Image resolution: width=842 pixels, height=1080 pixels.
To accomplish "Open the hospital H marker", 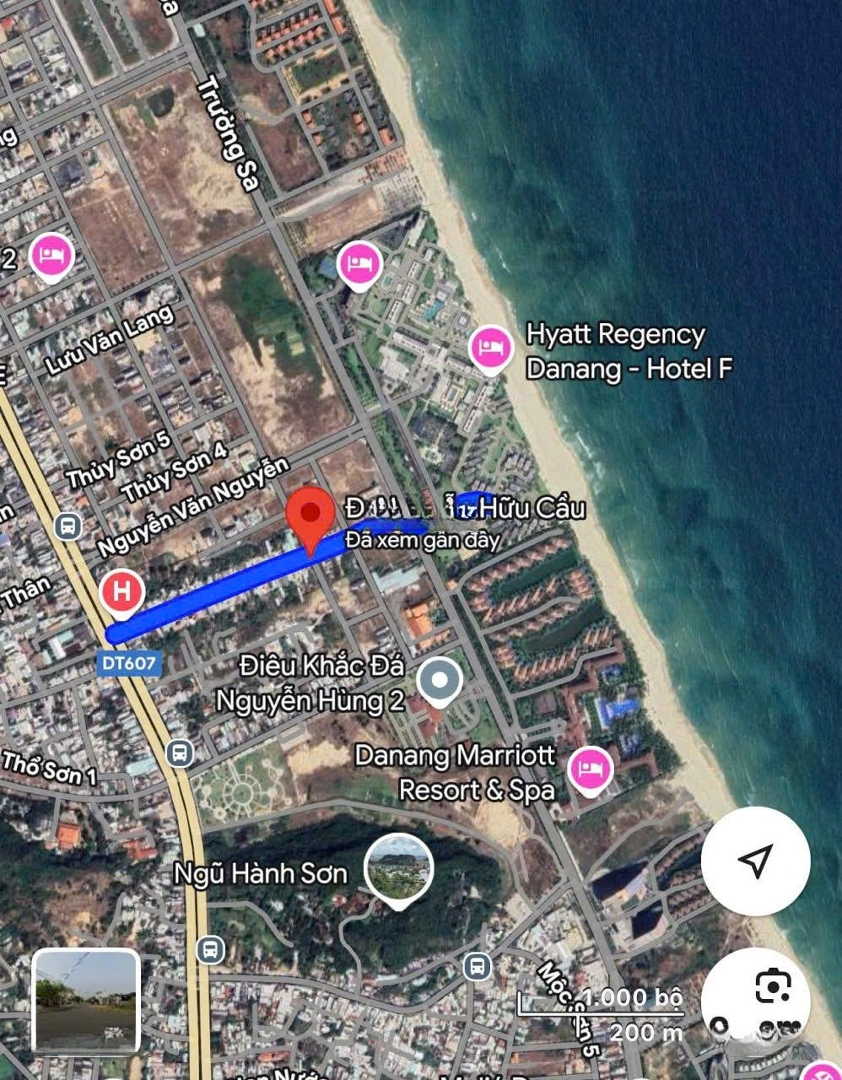I will (122, 591).
